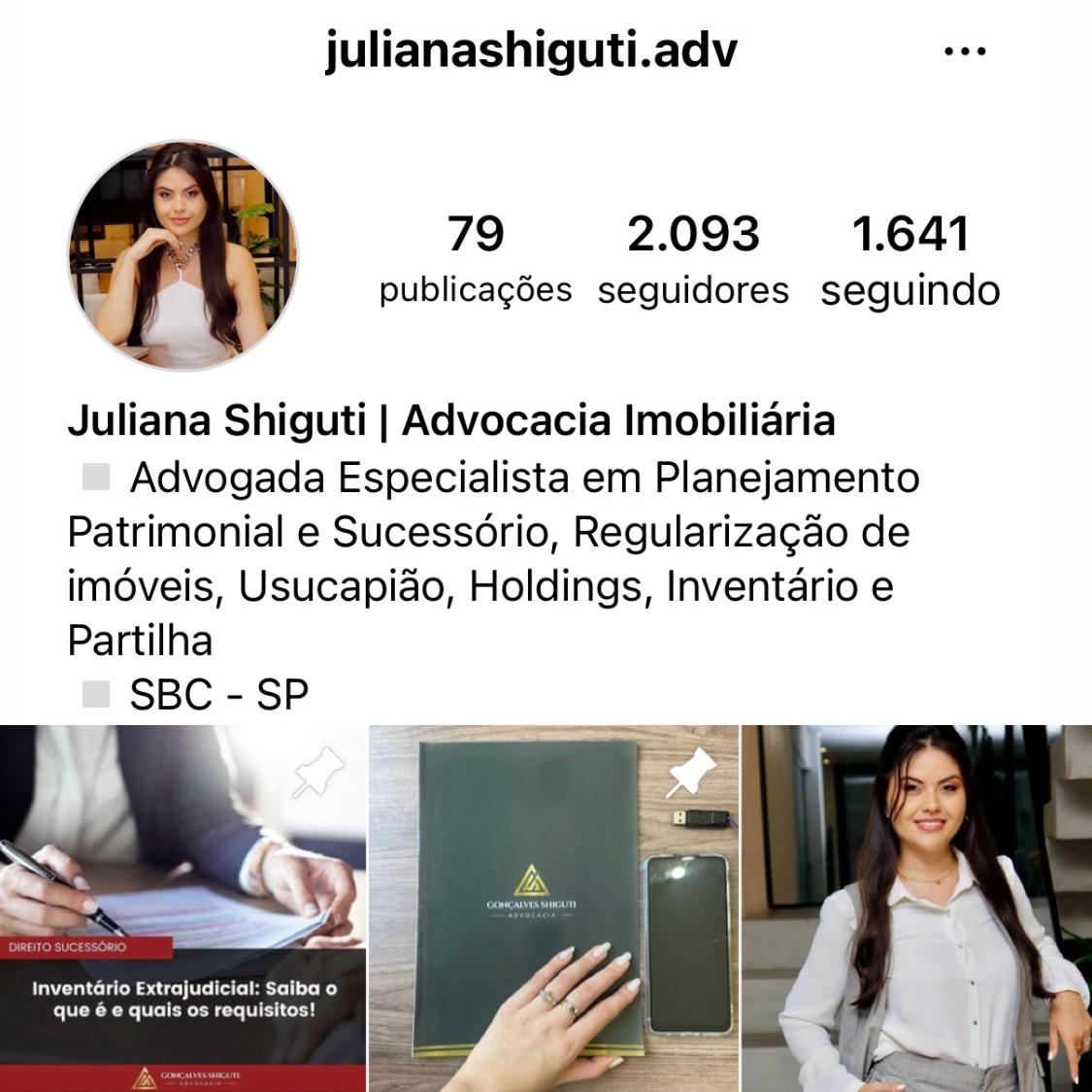Jump to the 79 publicações
The width and height of the screenshot is (1092, 1092).
click(476, 258)
